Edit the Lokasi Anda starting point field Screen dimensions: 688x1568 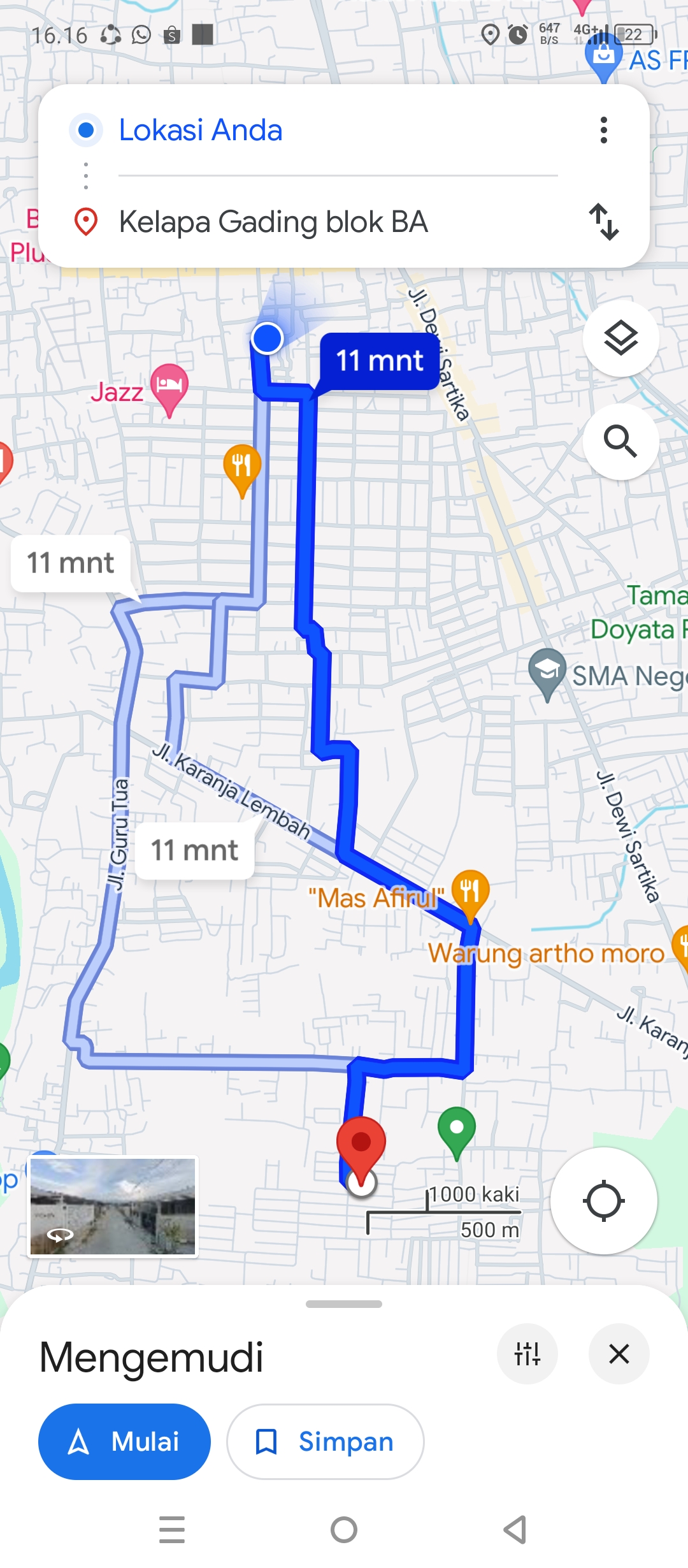pyautogui.click(x=338, y=130)
